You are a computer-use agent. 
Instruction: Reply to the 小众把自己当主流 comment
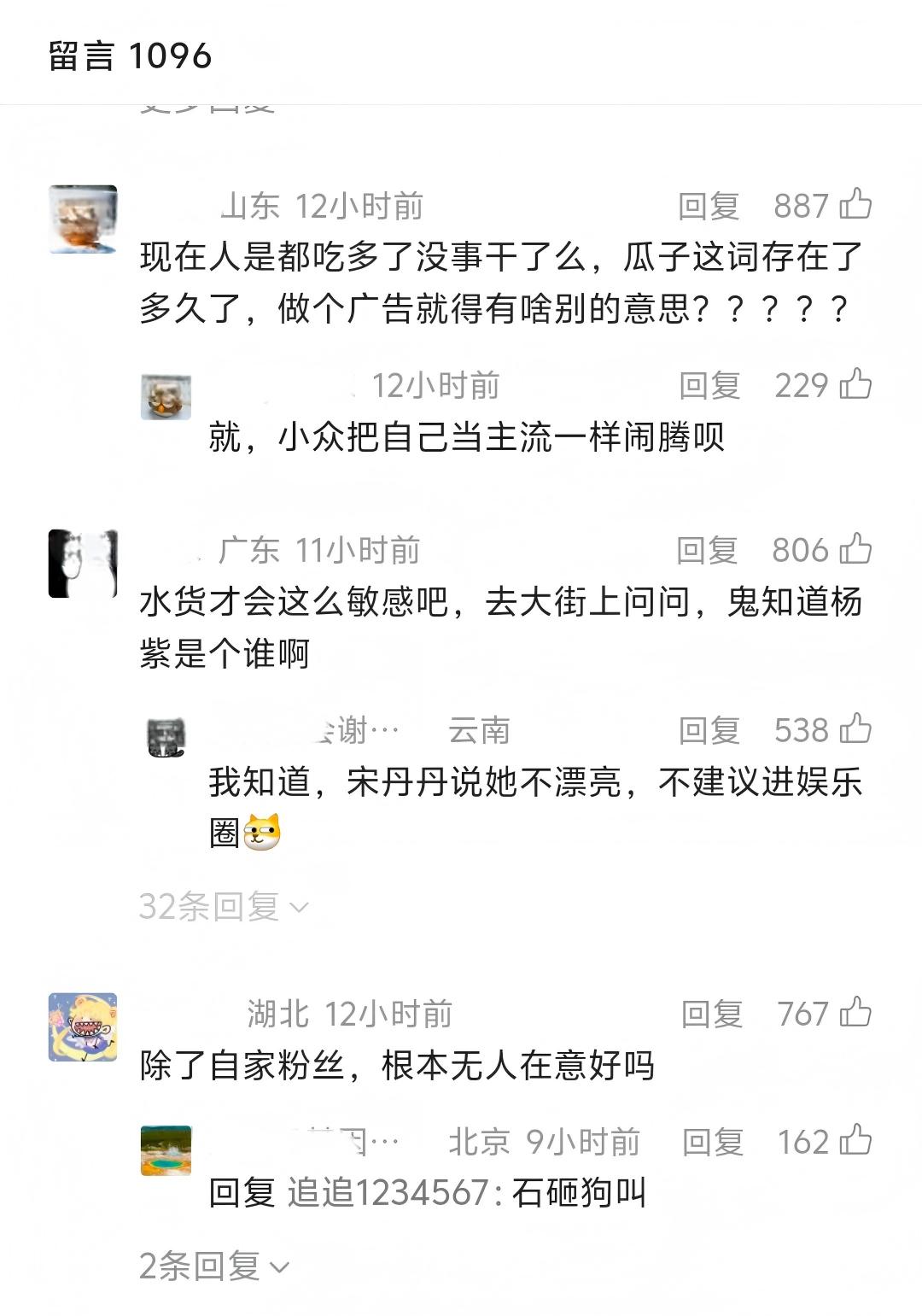[709, 385]
